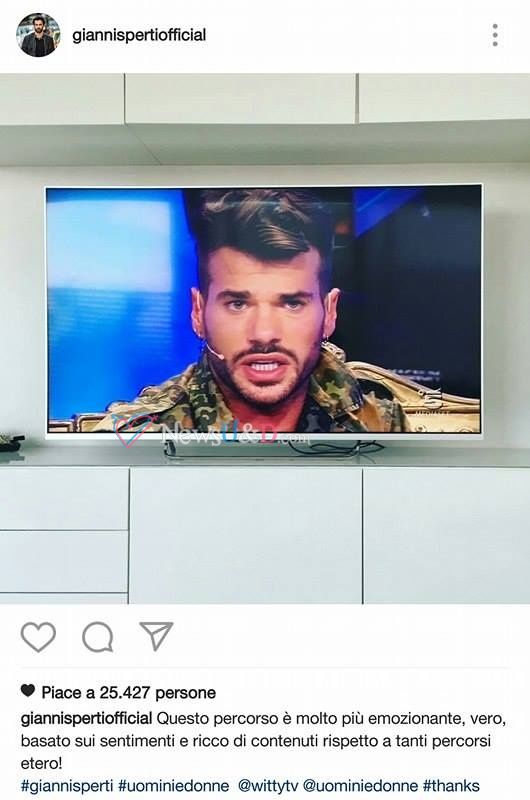The height and width of the screenshot is (800, 530).
Task: Open the posted TV photo
Action: coord(265,339)
